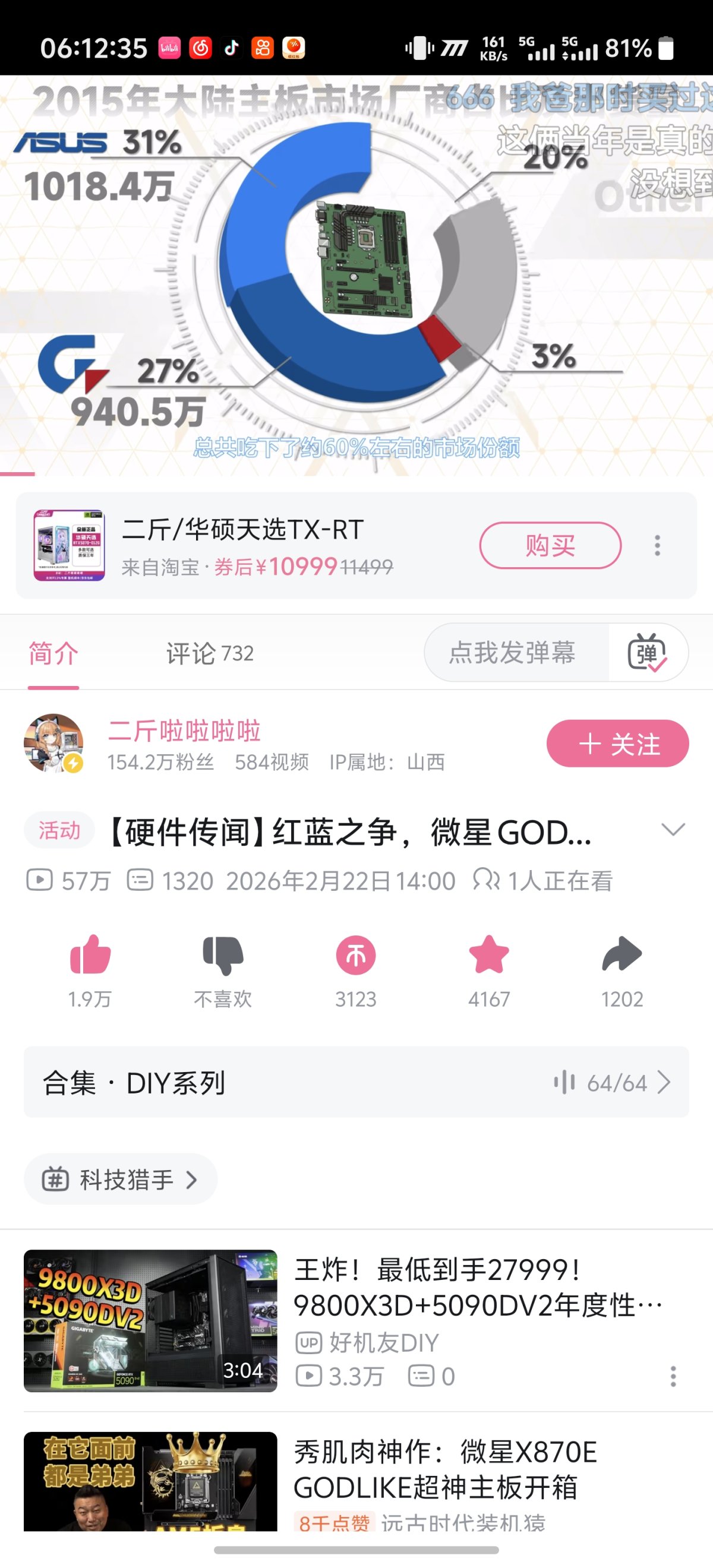Share this video
Screen dimensions: 713x1568
(621, 955)
